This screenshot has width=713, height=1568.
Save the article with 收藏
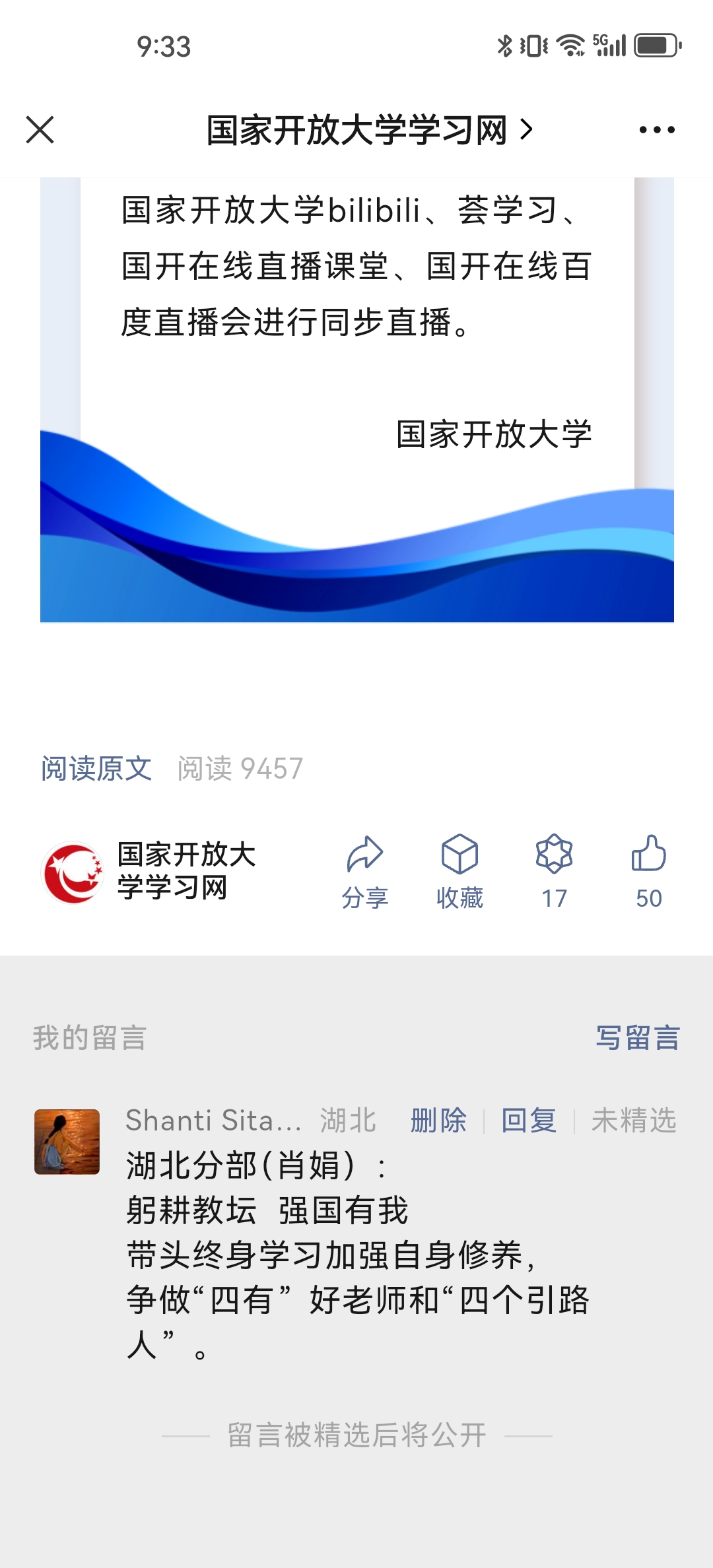point(459,871)
